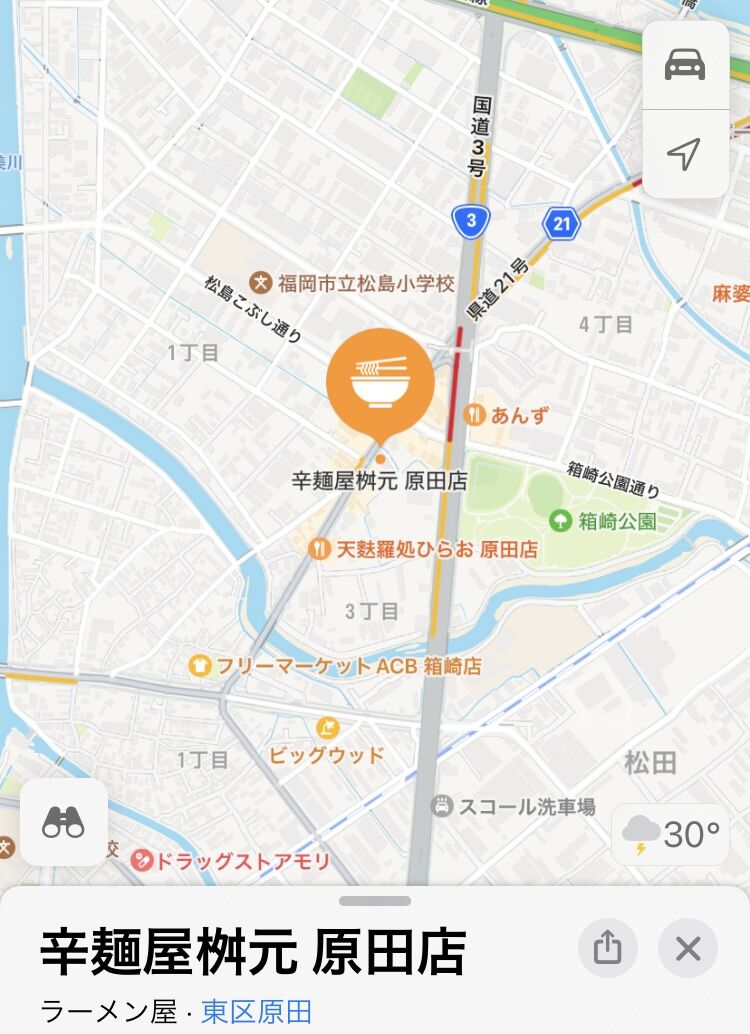The height and width of the screenshot is (1034, 750).
Task: Open Look Around binoculars view
Action: [x=64, y=822]
